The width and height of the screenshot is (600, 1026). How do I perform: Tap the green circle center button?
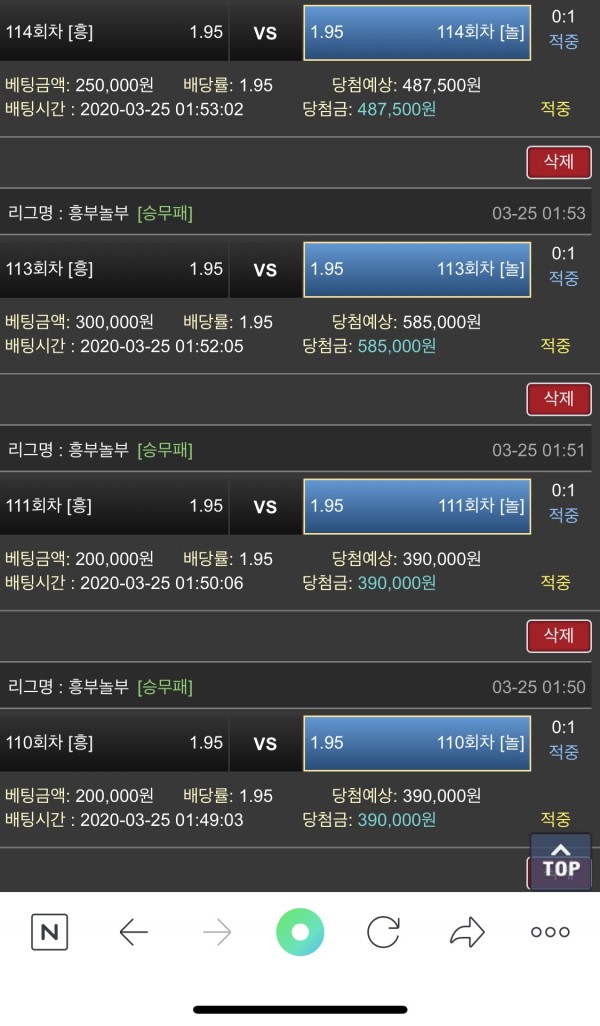300,932
